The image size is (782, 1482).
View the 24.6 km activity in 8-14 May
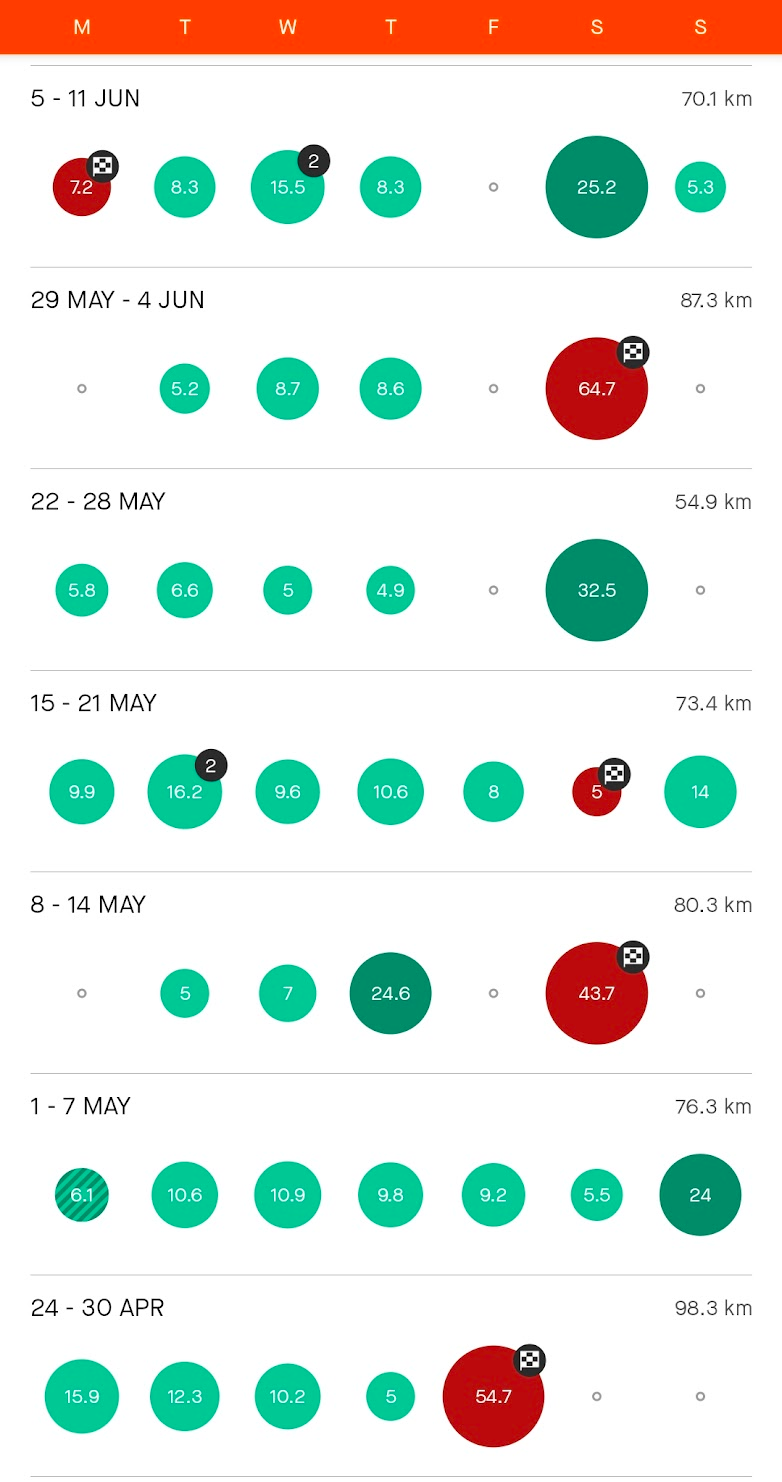tap(390, 993)
